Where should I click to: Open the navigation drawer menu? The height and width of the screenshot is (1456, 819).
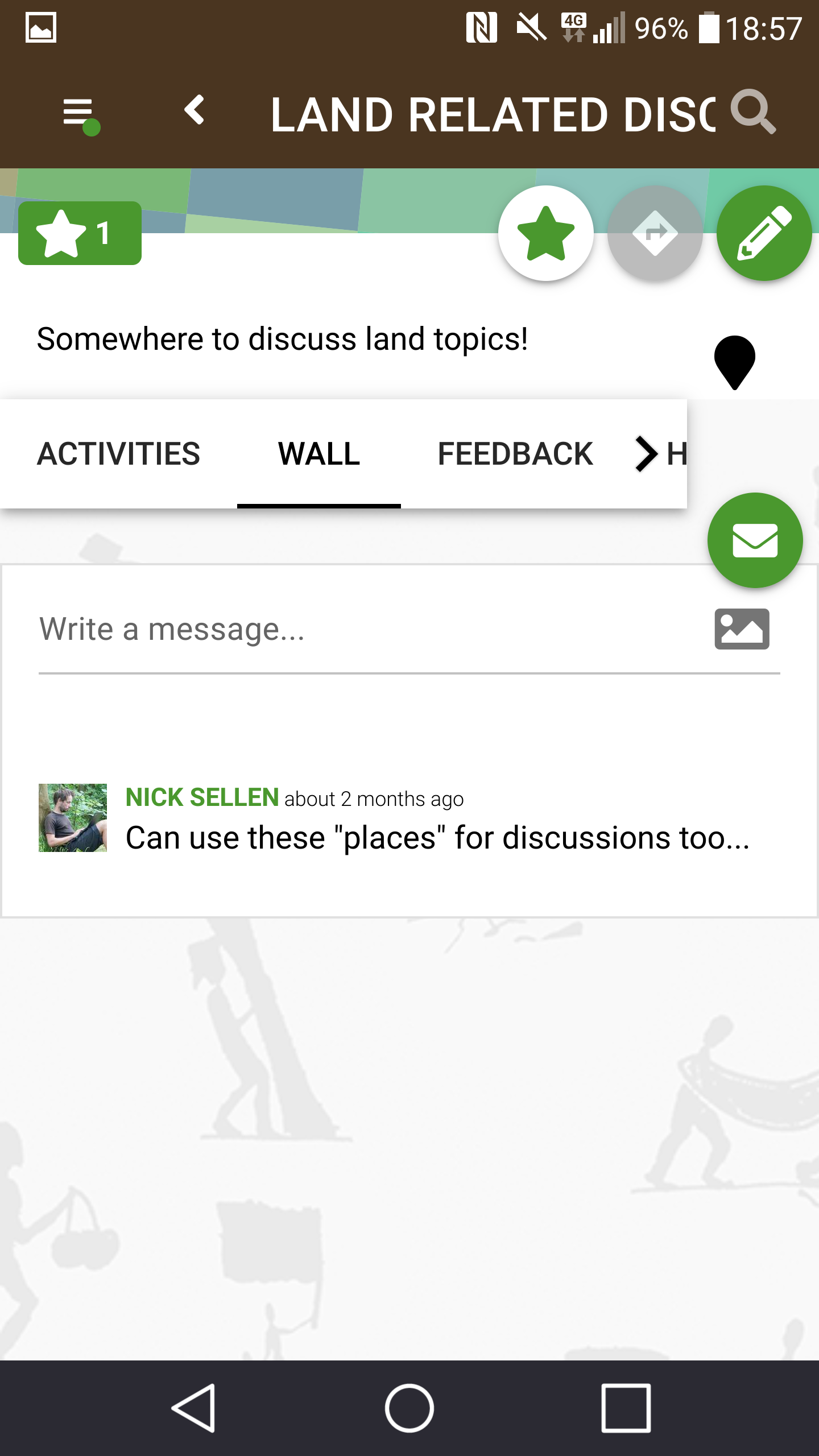77,111
